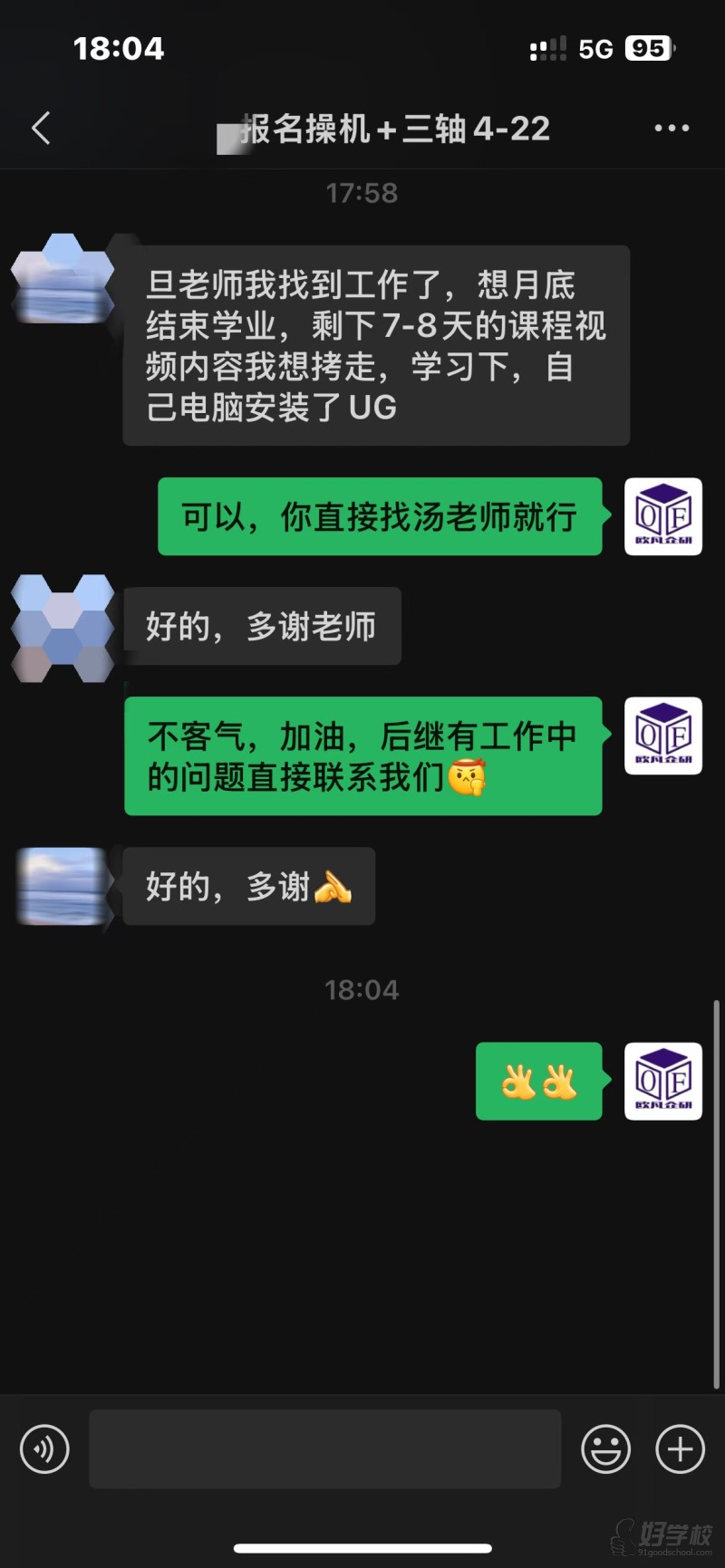Open the plus attachments menu

[x=680, y=1448]
